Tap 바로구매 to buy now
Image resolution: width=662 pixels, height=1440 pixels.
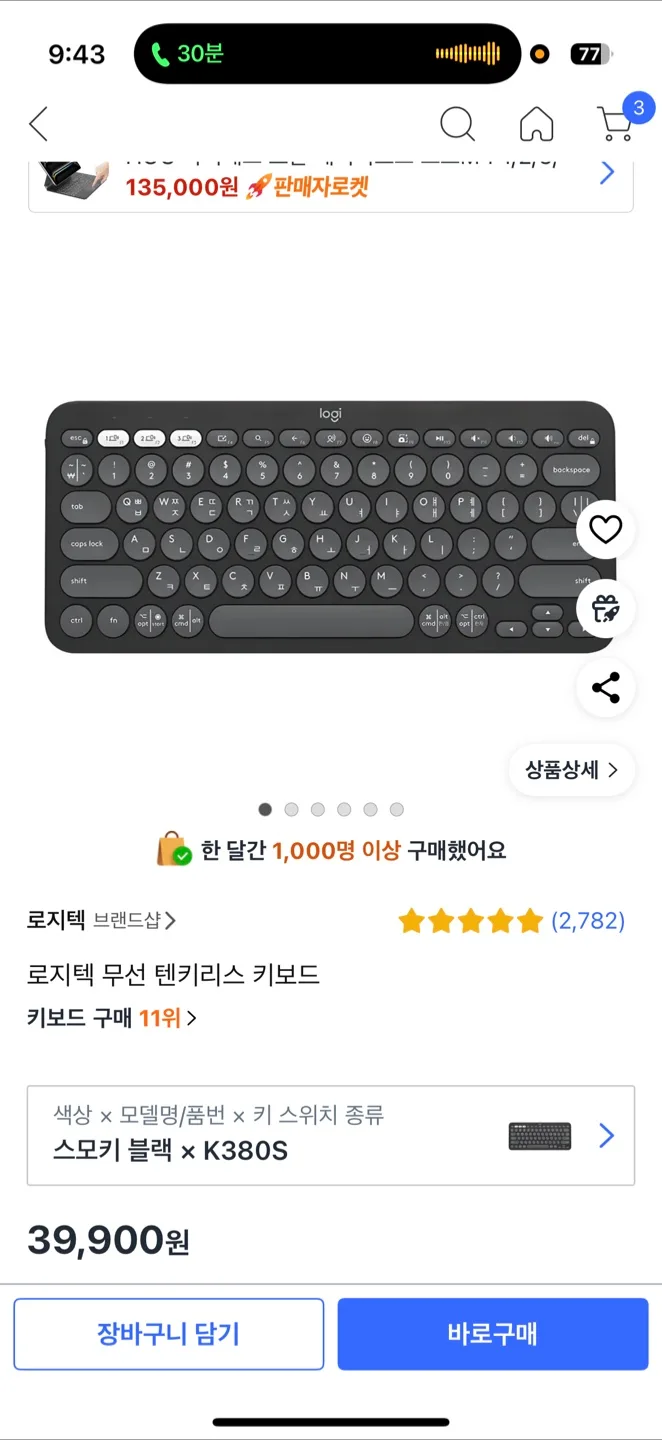tap(492, 1334)
